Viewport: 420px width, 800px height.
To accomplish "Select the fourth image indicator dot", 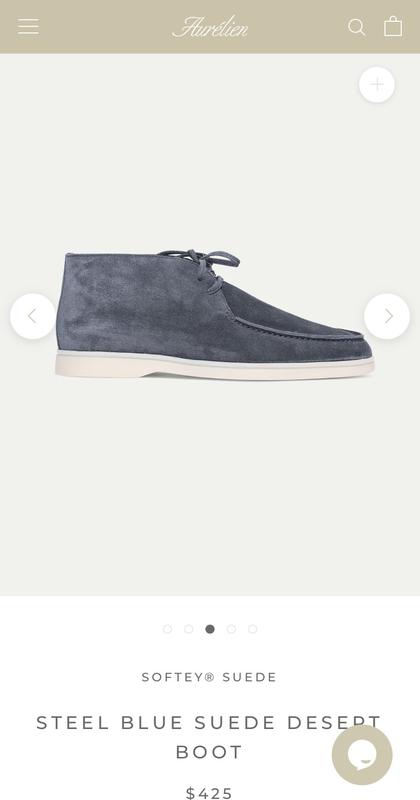I will pos(231,629).
